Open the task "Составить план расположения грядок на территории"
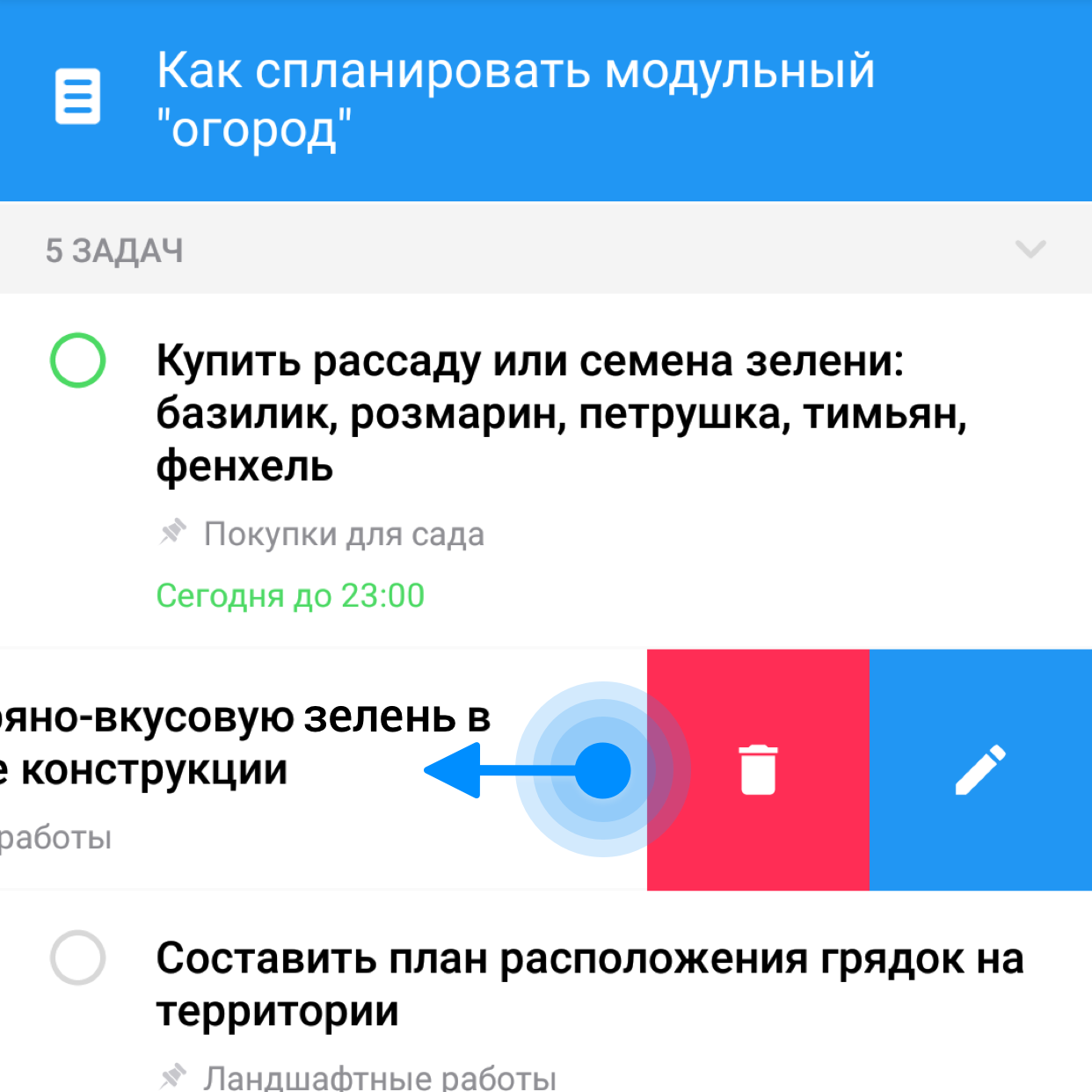Viewport: 1092px width, 1092px height. pos(589,984)
